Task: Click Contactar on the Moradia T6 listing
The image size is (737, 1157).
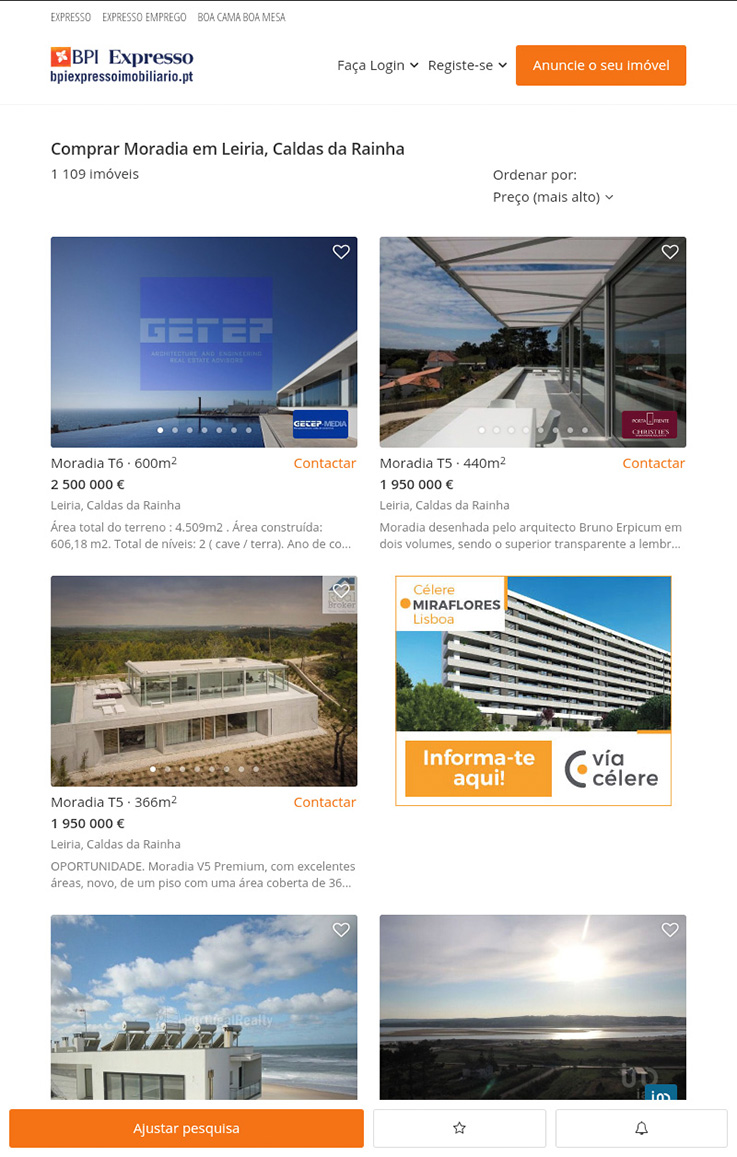Action: [324, 463]
